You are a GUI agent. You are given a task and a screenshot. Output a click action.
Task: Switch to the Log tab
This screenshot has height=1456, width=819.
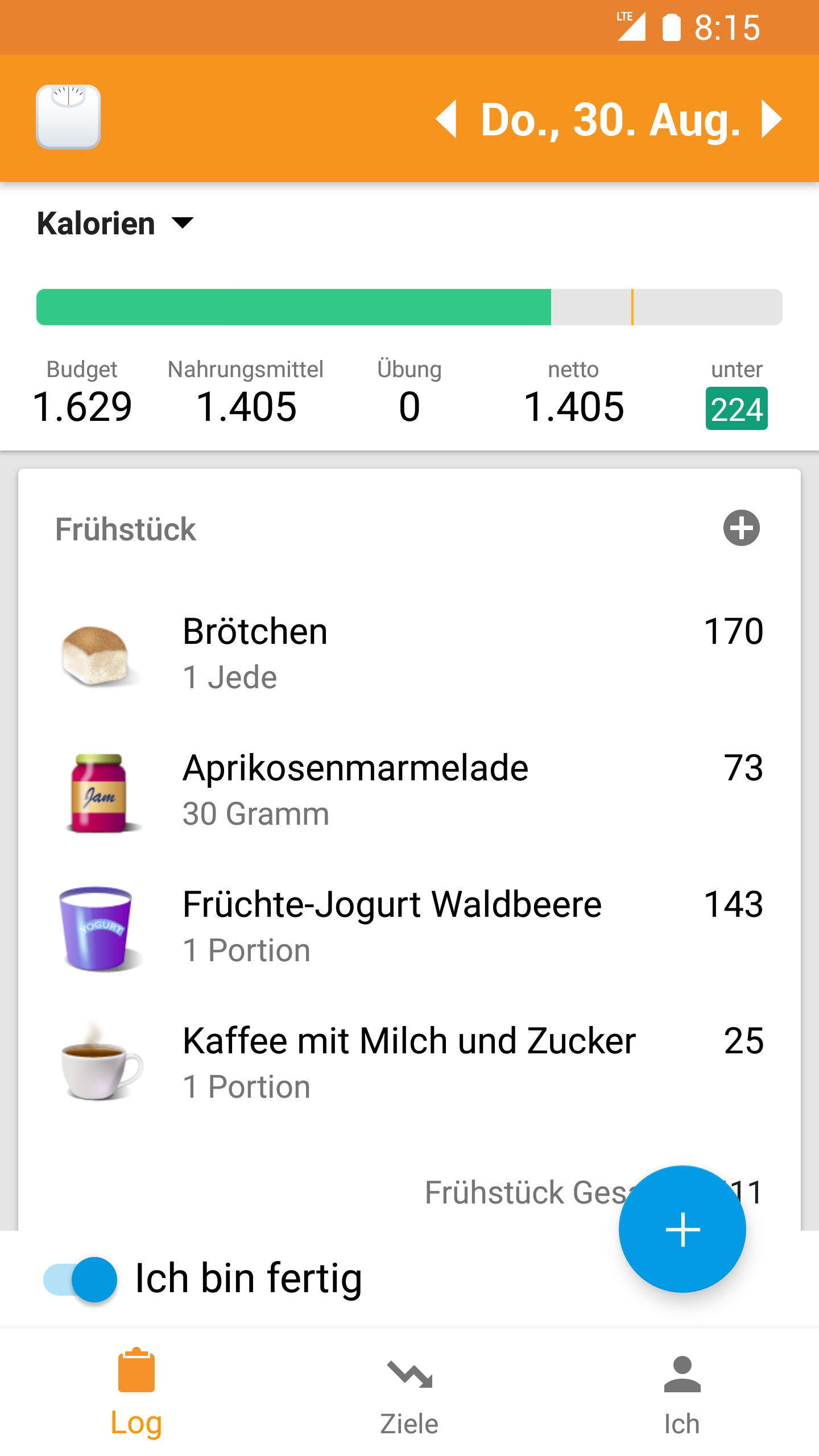tap(136, 1392)
